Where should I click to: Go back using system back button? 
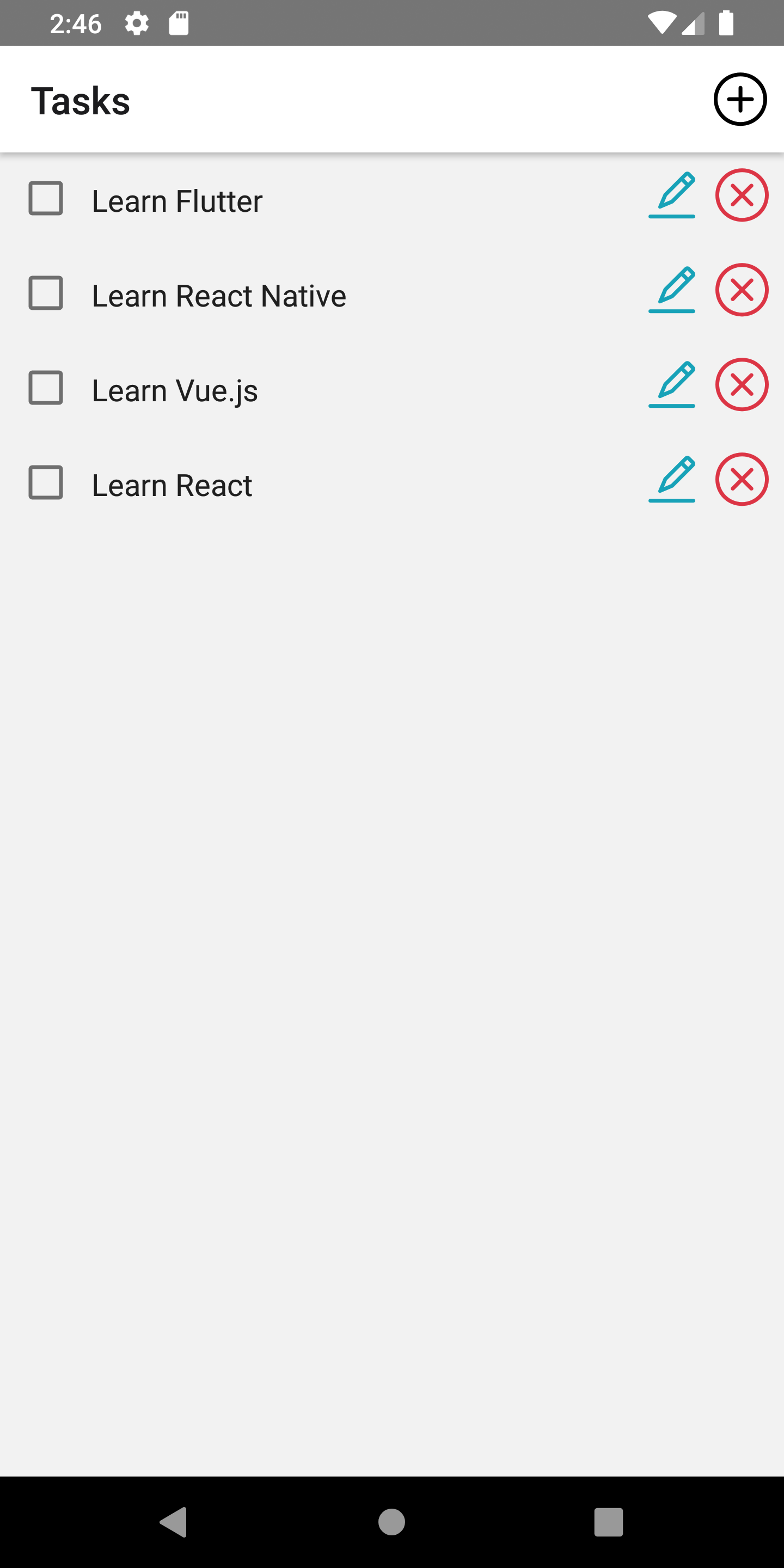point(174,1522)
